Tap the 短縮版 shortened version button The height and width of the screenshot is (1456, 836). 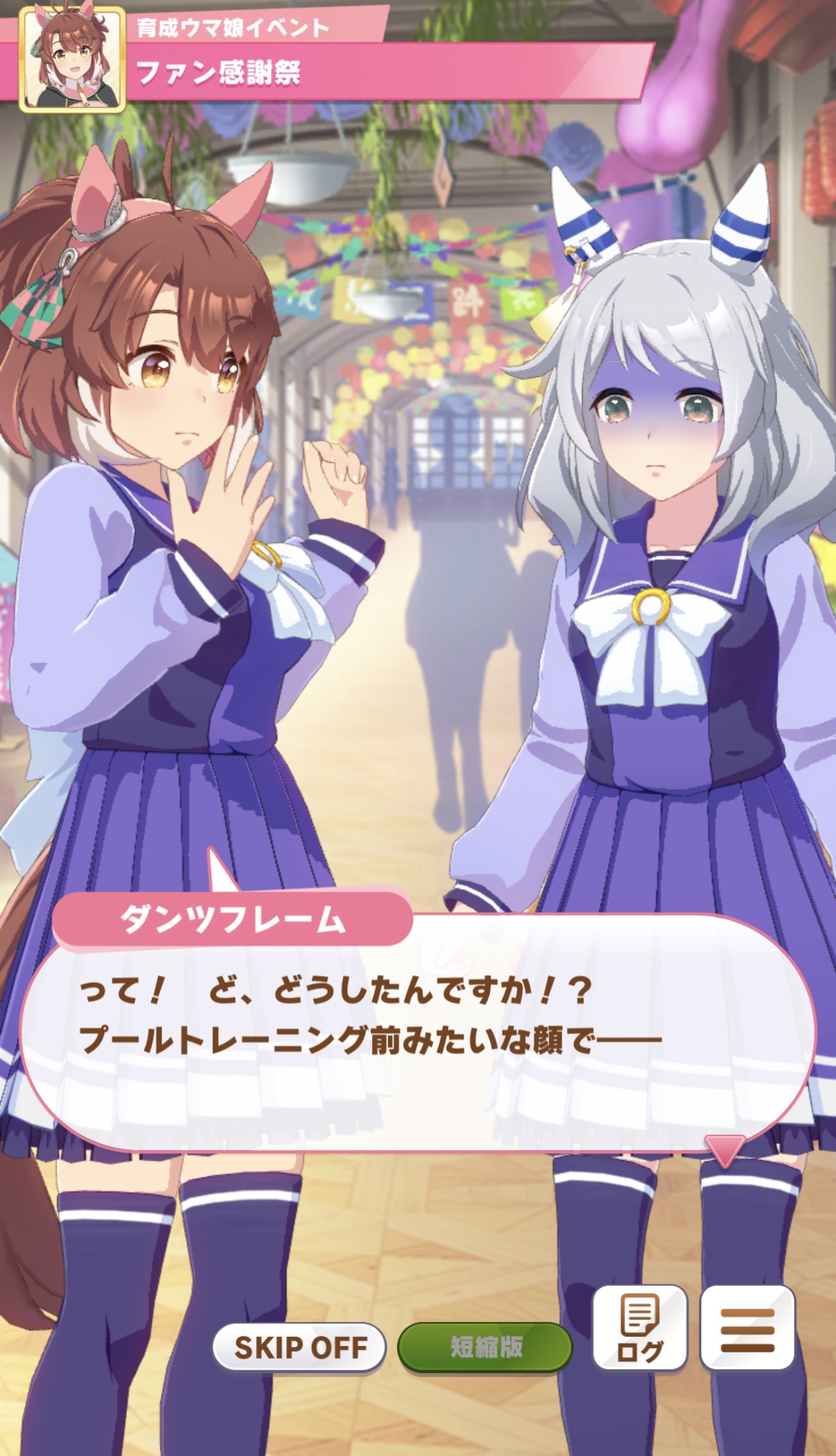point(486,1347)
